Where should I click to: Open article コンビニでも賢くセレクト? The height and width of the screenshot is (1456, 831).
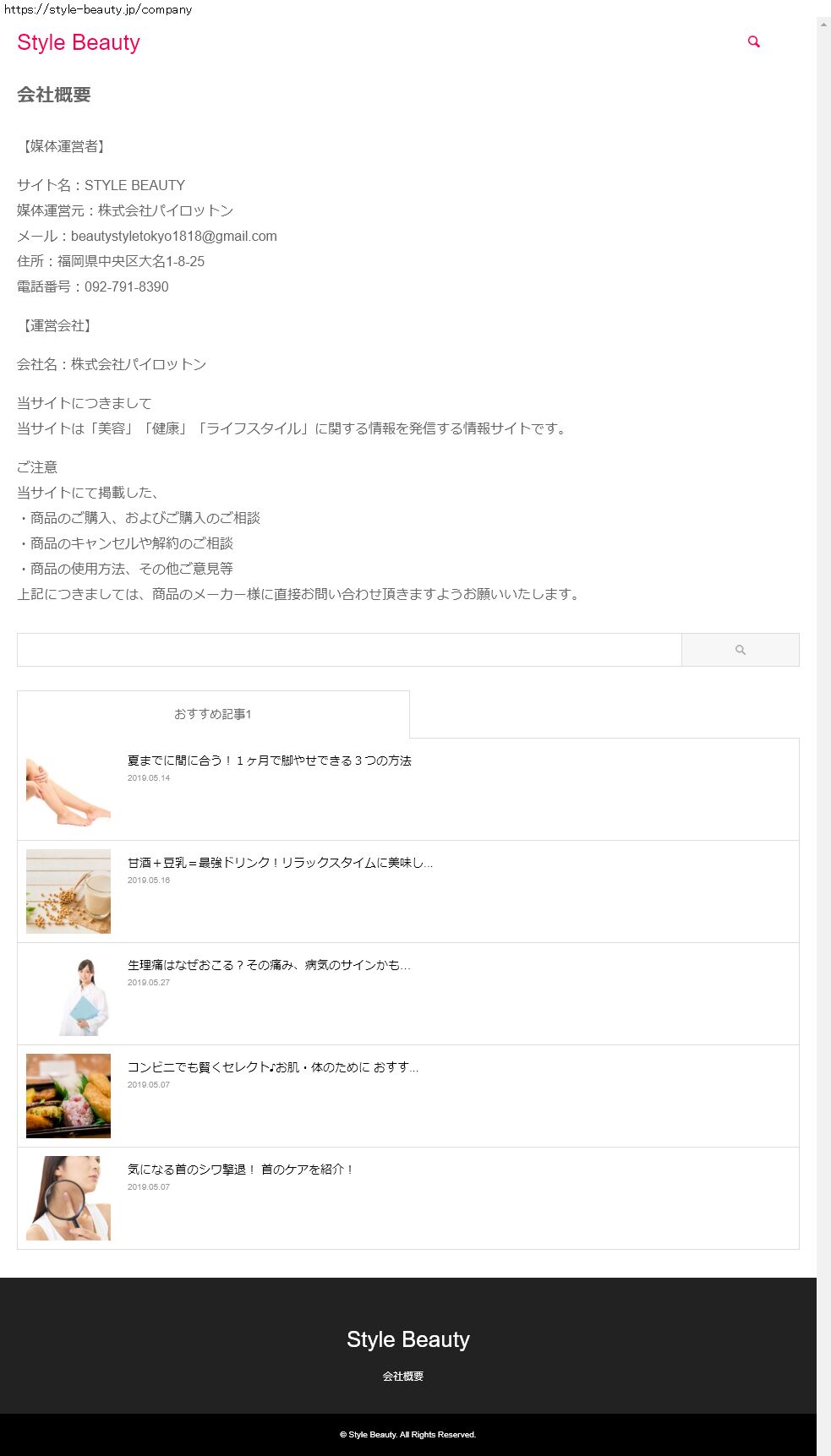pyautogui.click(x=272, y=1067)
